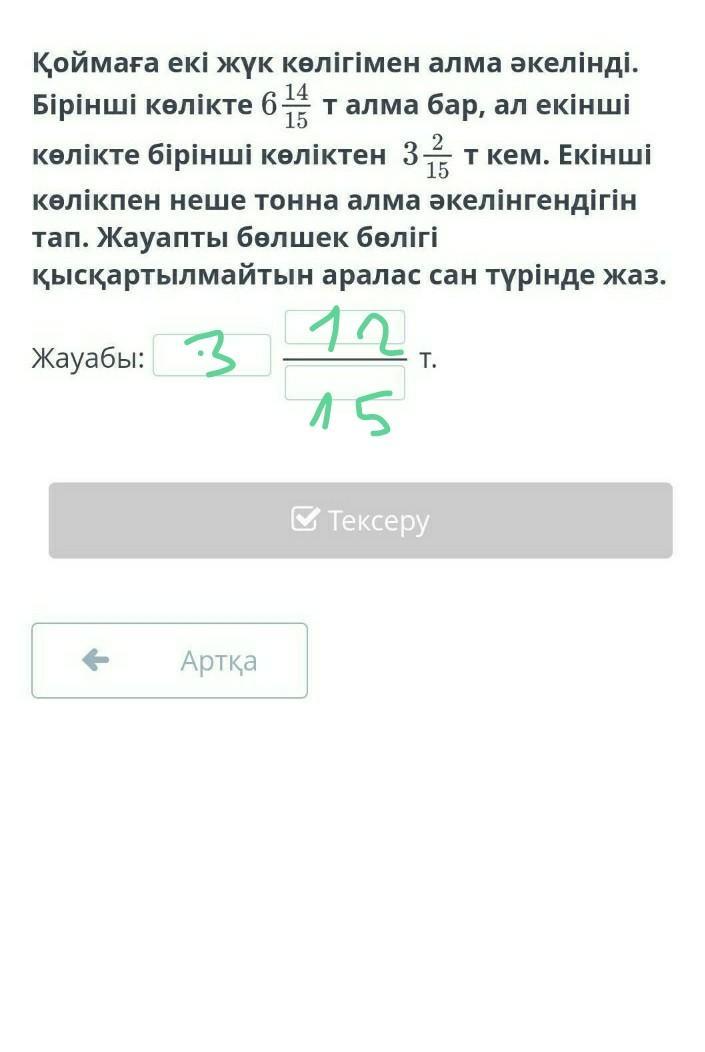Image resolution: width=705 pixels, height=1052 pixels.
Task: Go back with the Артқа button
Action: tap(170, 660)
